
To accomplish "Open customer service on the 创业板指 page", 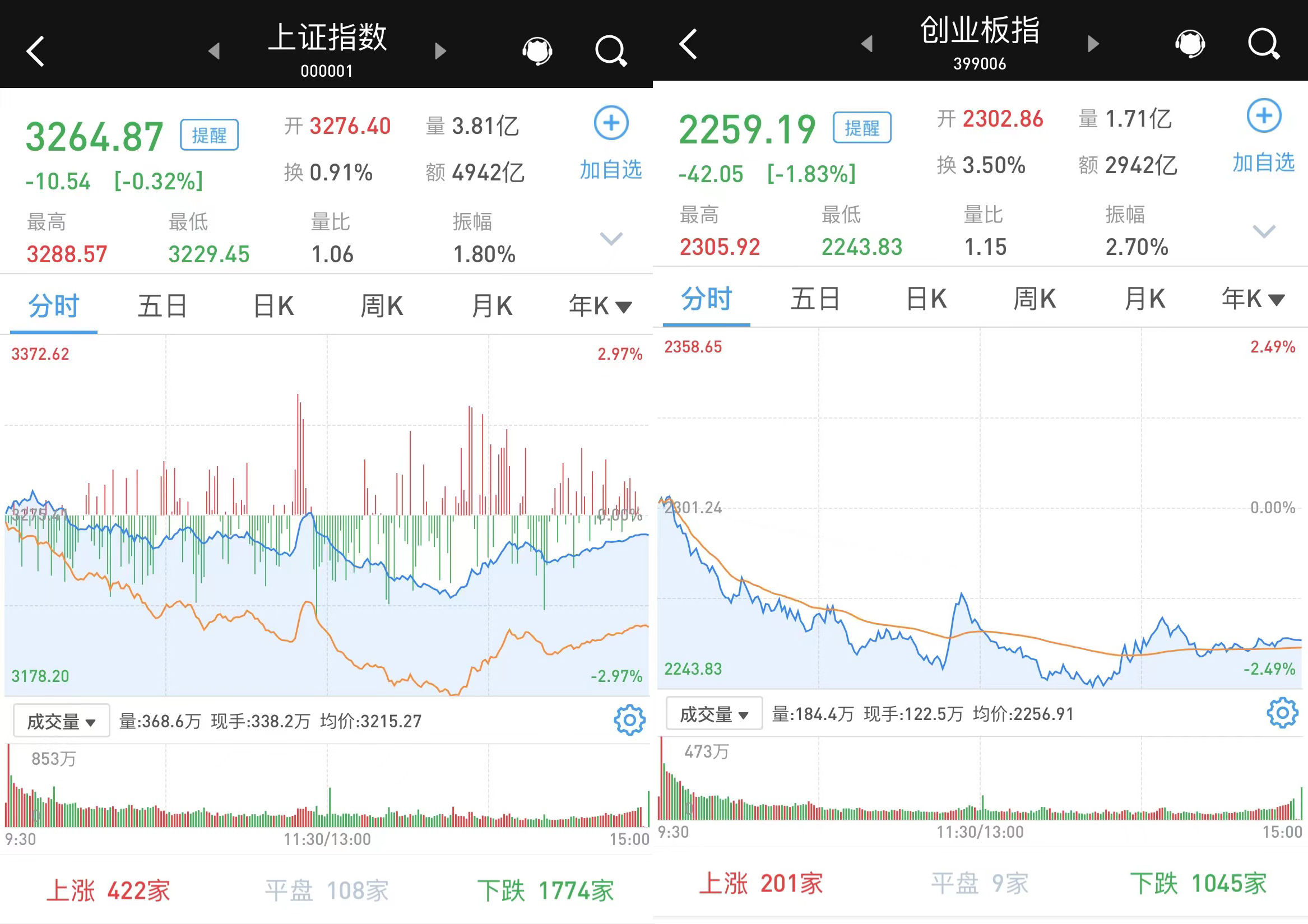I will coord(1190,44).
